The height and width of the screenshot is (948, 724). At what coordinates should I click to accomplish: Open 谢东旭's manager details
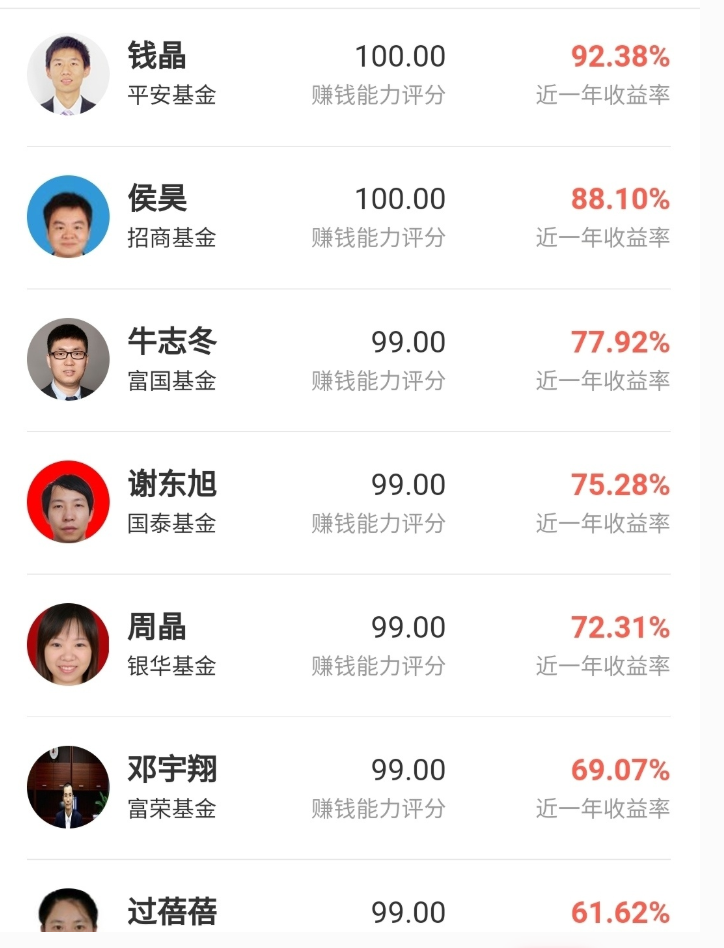coord(171,486)
